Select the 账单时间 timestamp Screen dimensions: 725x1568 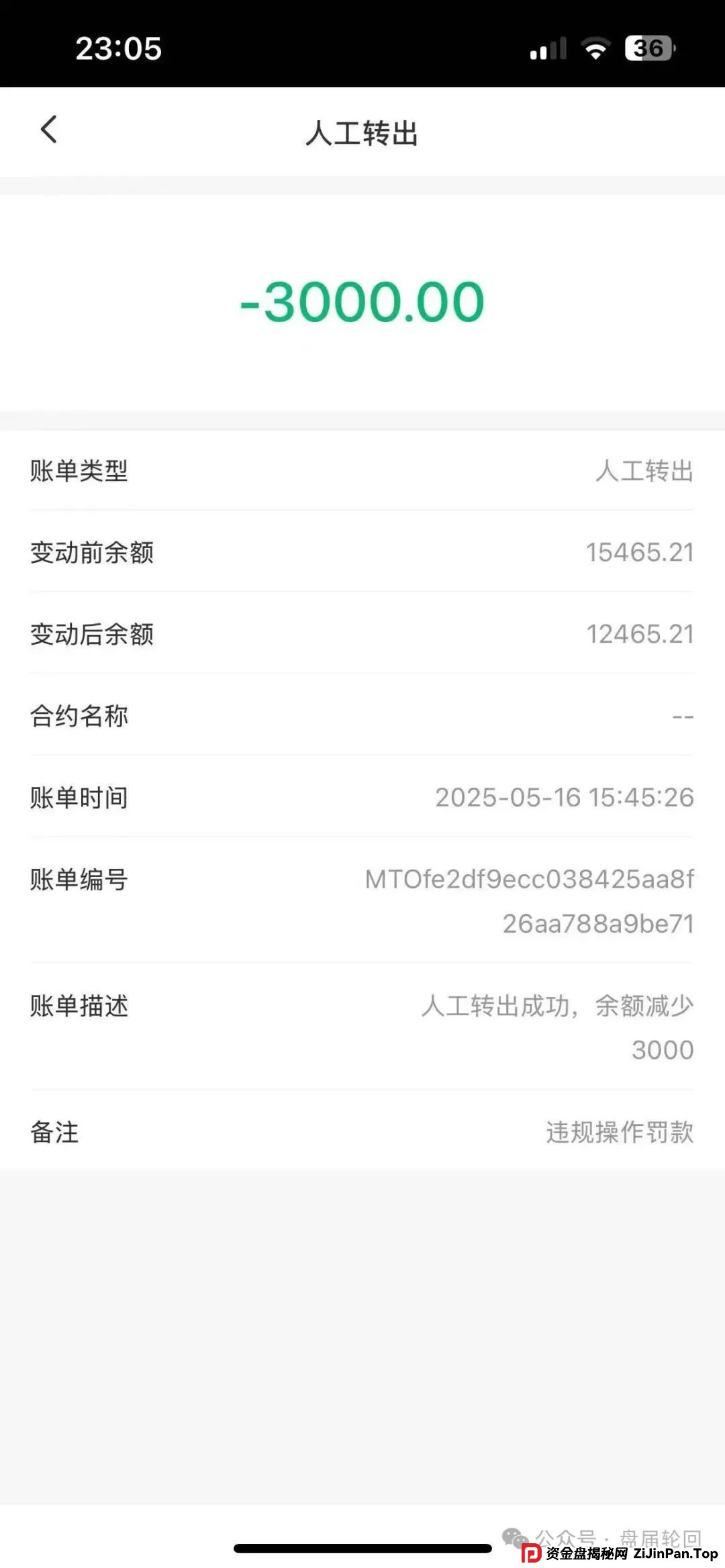[563, 798]
